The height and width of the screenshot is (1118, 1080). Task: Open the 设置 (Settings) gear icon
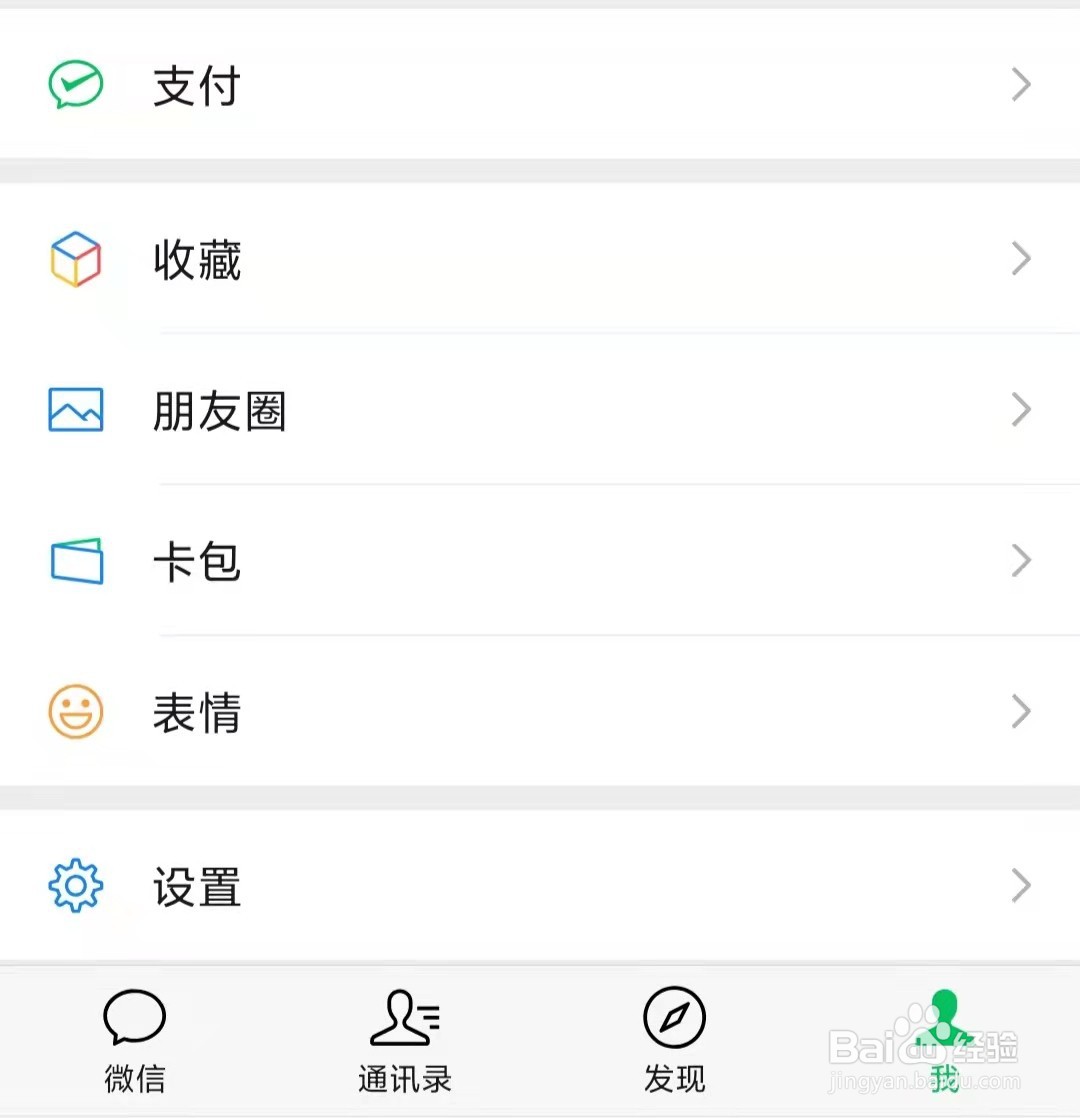coord(75,886)
